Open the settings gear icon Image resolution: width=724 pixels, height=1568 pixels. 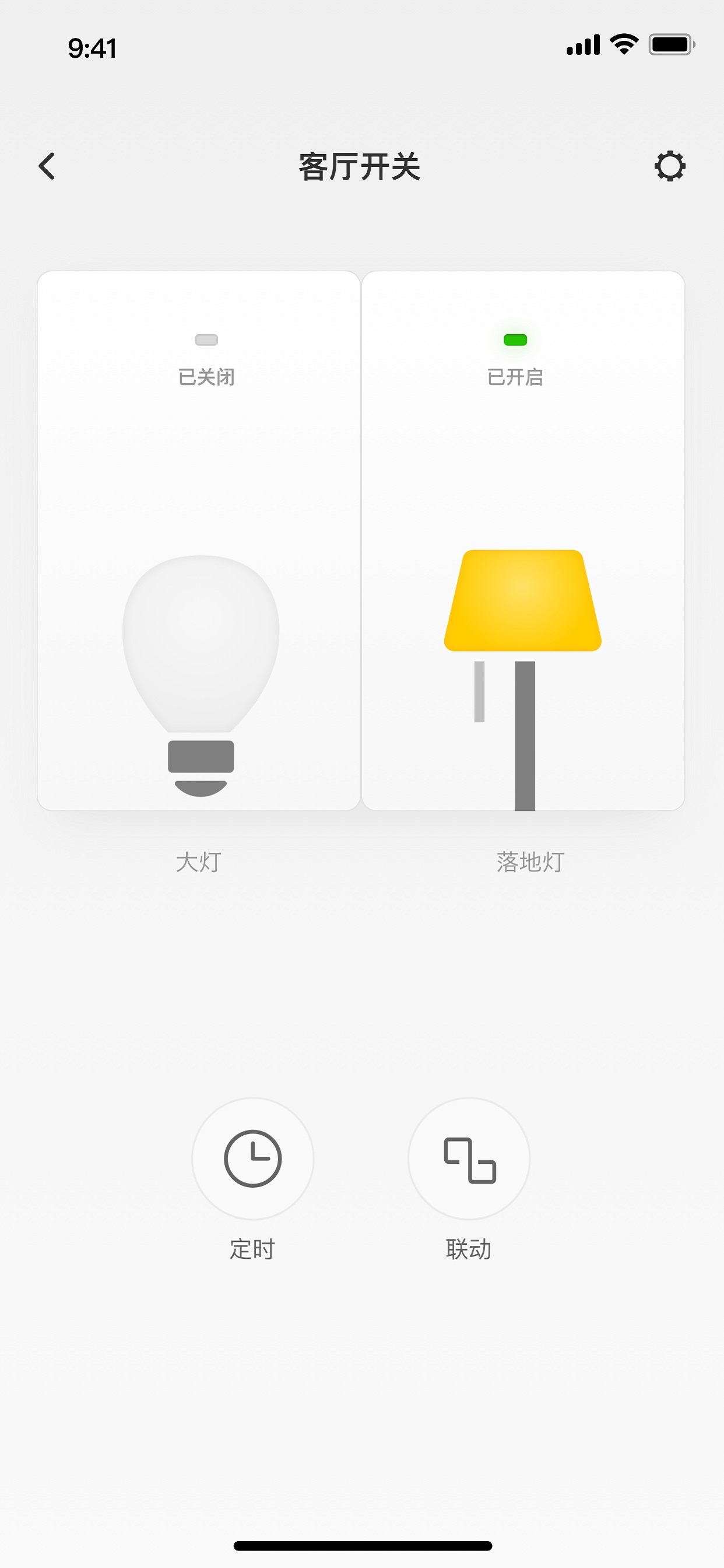pos(670,166)
